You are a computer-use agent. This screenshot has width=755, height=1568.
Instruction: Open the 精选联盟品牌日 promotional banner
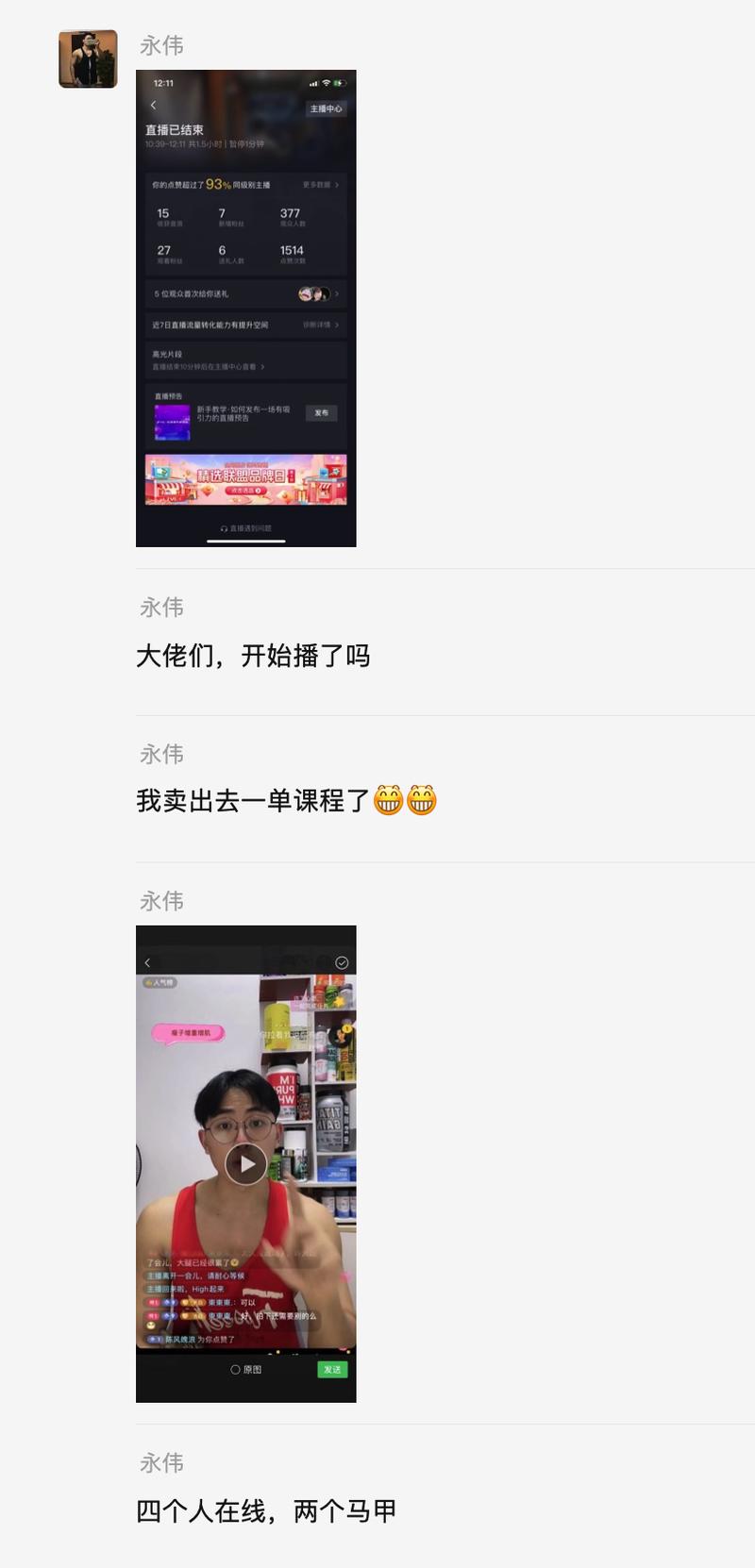[243, 479]
